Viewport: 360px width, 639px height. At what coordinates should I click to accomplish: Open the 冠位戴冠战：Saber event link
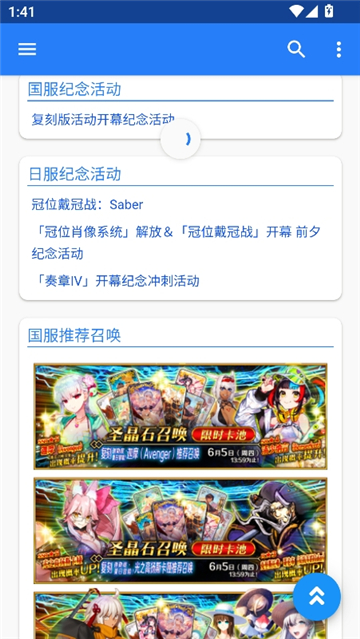(x=87, y=204)
